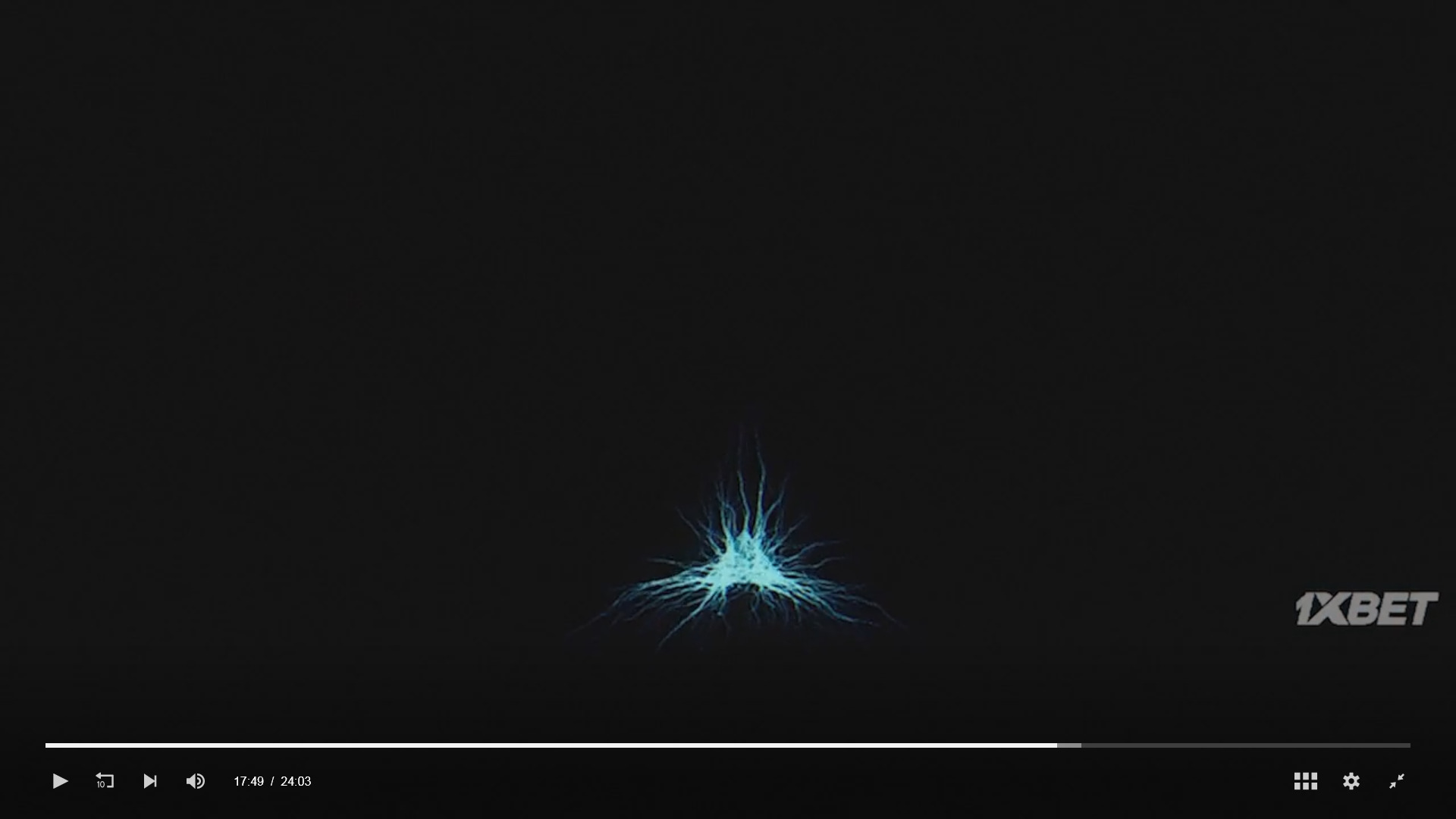This screenshot has height=819, width=1456.
Task: Play the paused video
Action: (x=60, y=781)
